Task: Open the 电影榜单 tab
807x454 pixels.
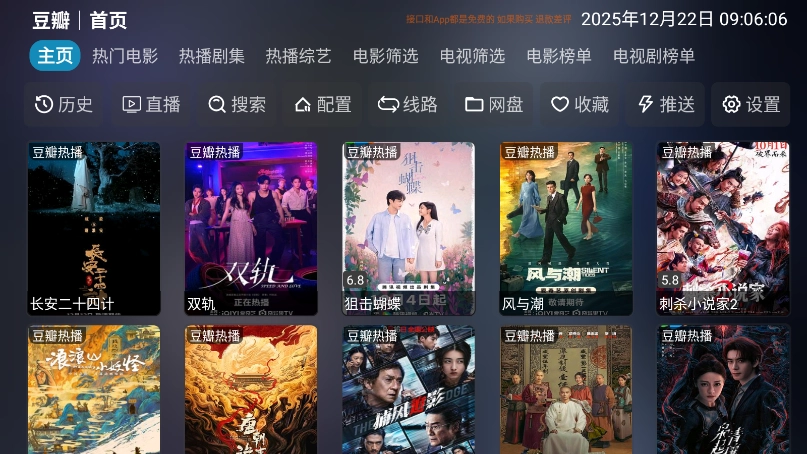Action: [559, 56]
